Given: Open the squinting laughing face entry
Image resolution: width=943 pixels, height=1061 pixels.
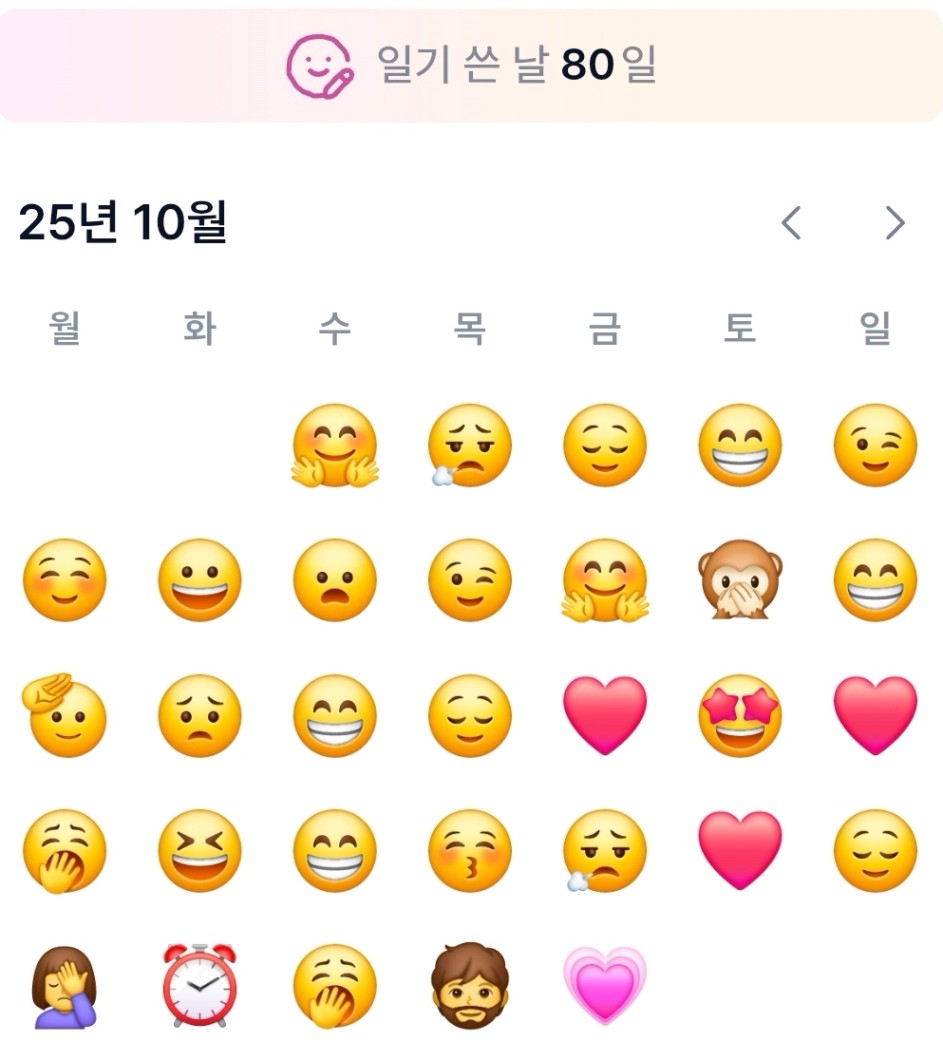Looking at the screenshot, I should coord(199,851).
